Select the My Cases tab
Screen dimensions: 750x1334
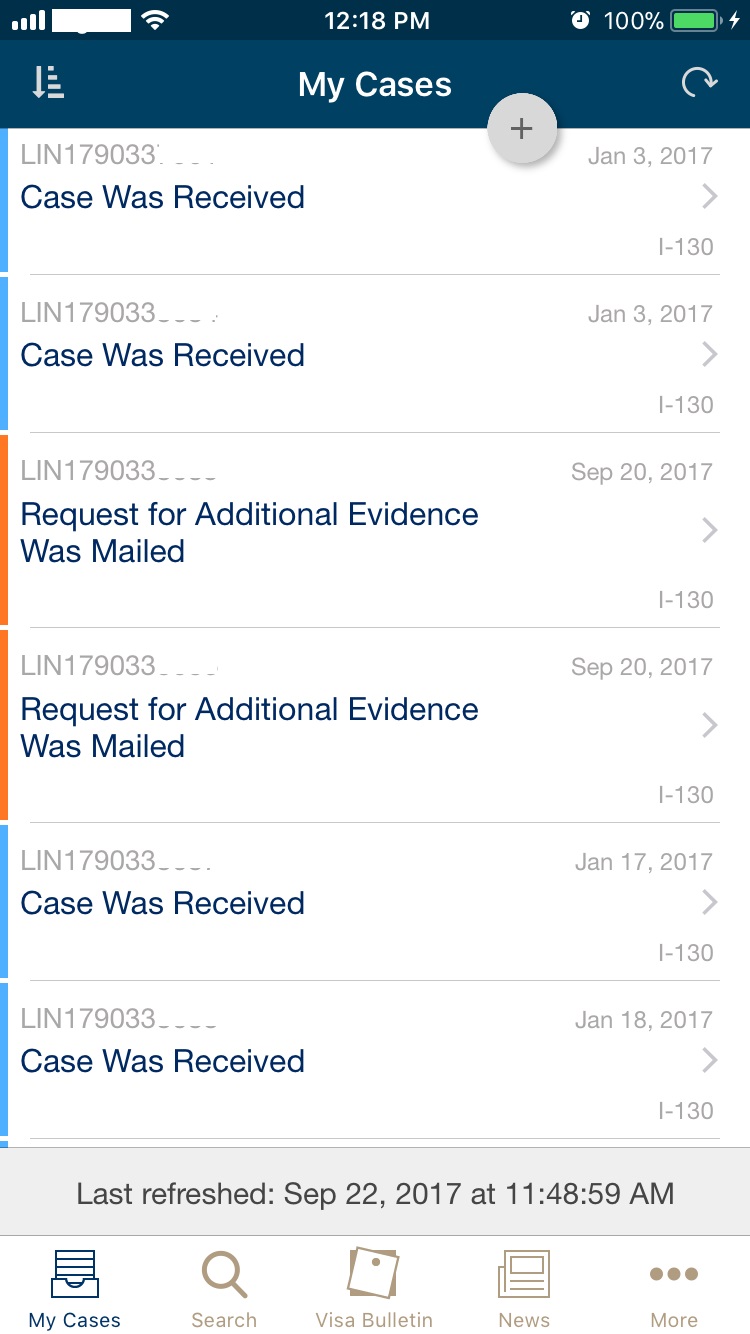(x=74, y=1288)
